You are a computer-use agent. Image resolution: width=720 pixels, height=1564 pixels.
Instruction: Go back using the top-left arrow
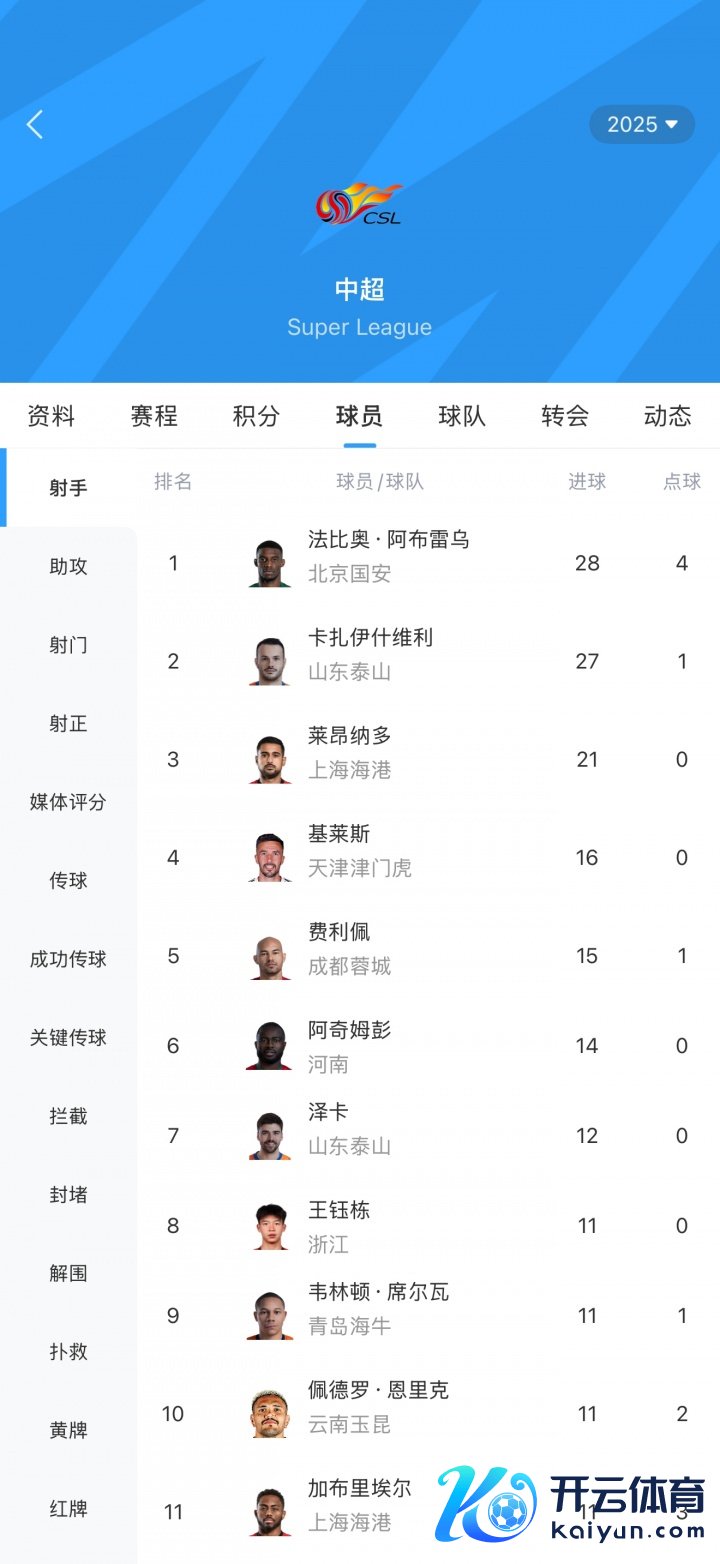pos(35,125)
